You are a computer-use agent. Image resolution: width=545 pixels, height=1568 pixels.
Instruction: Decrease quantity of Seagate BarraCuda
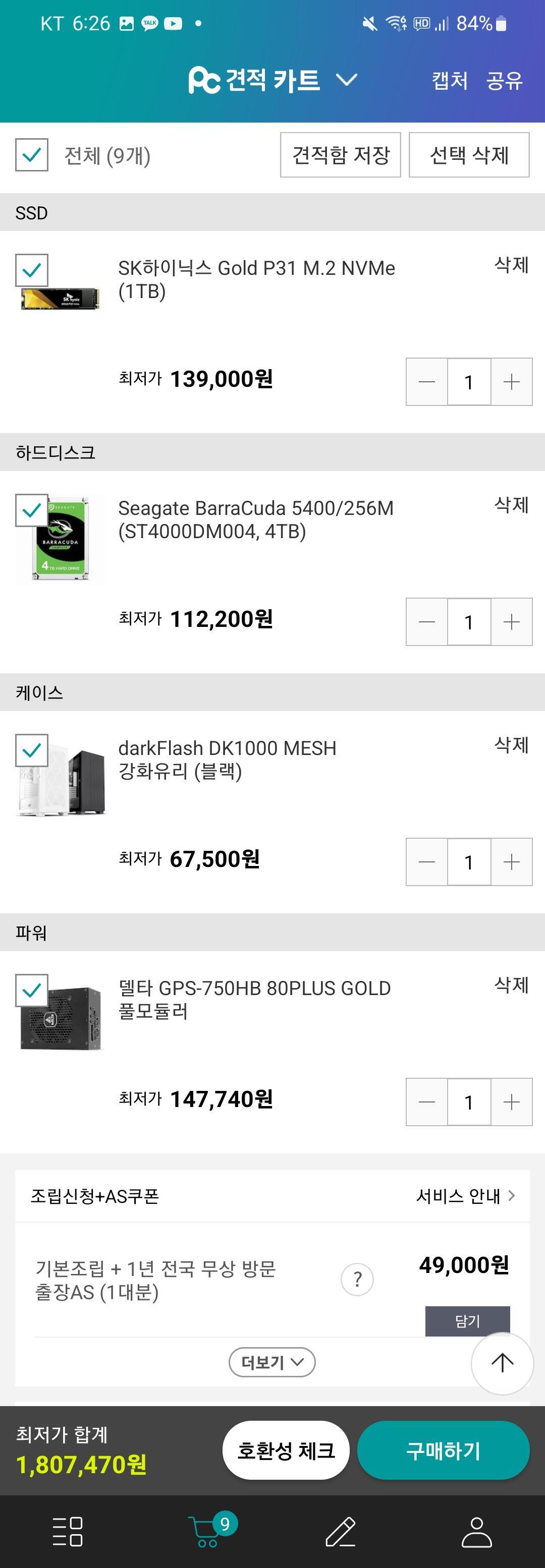coord(427,621)
